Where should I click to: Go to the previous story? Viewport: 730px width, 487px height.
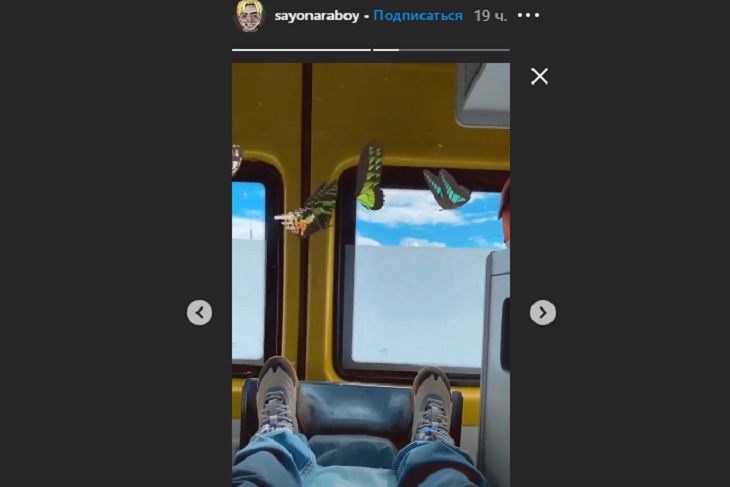(x=200, y=313)
